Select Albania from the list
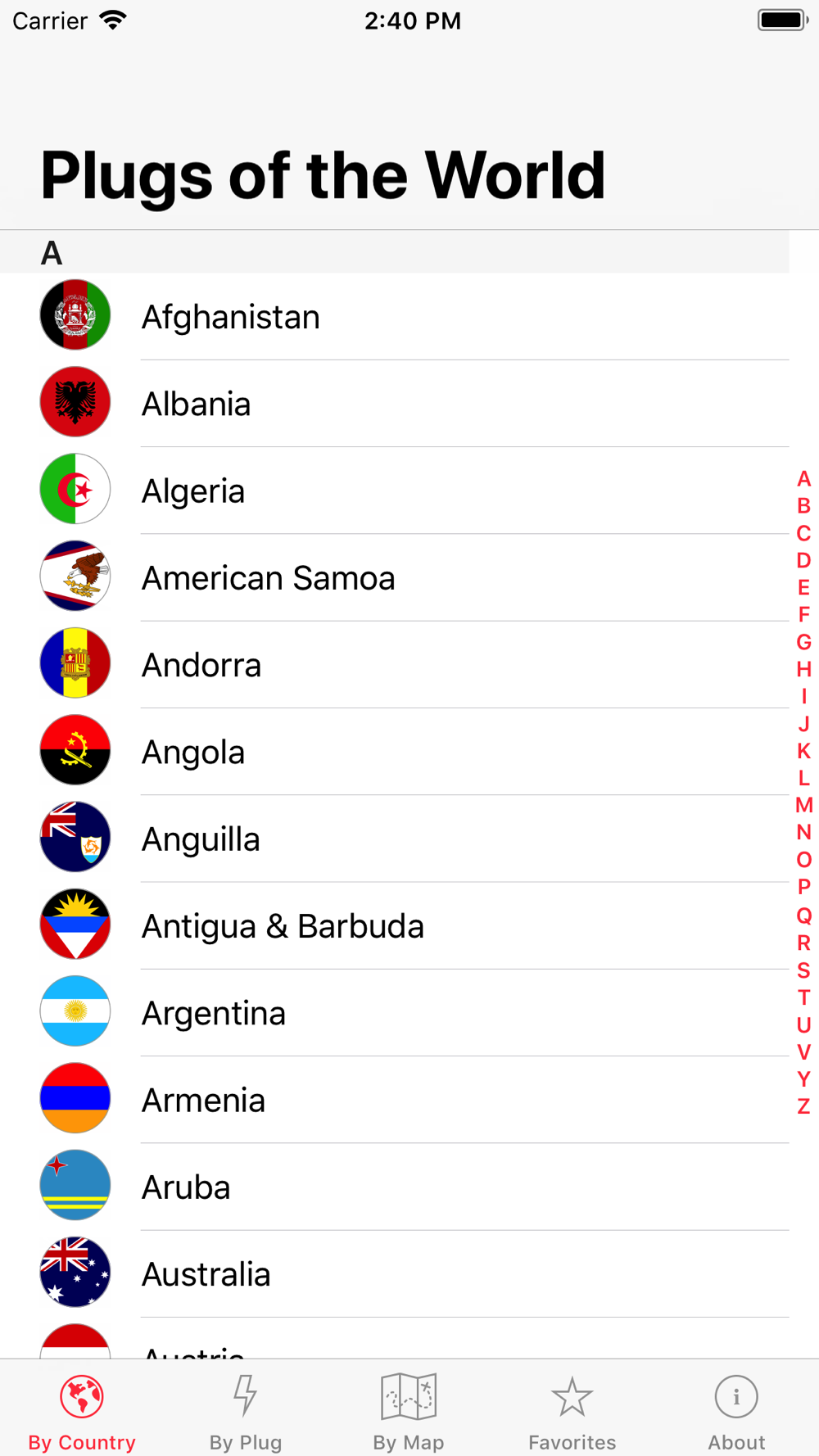 tap(395, 404)
